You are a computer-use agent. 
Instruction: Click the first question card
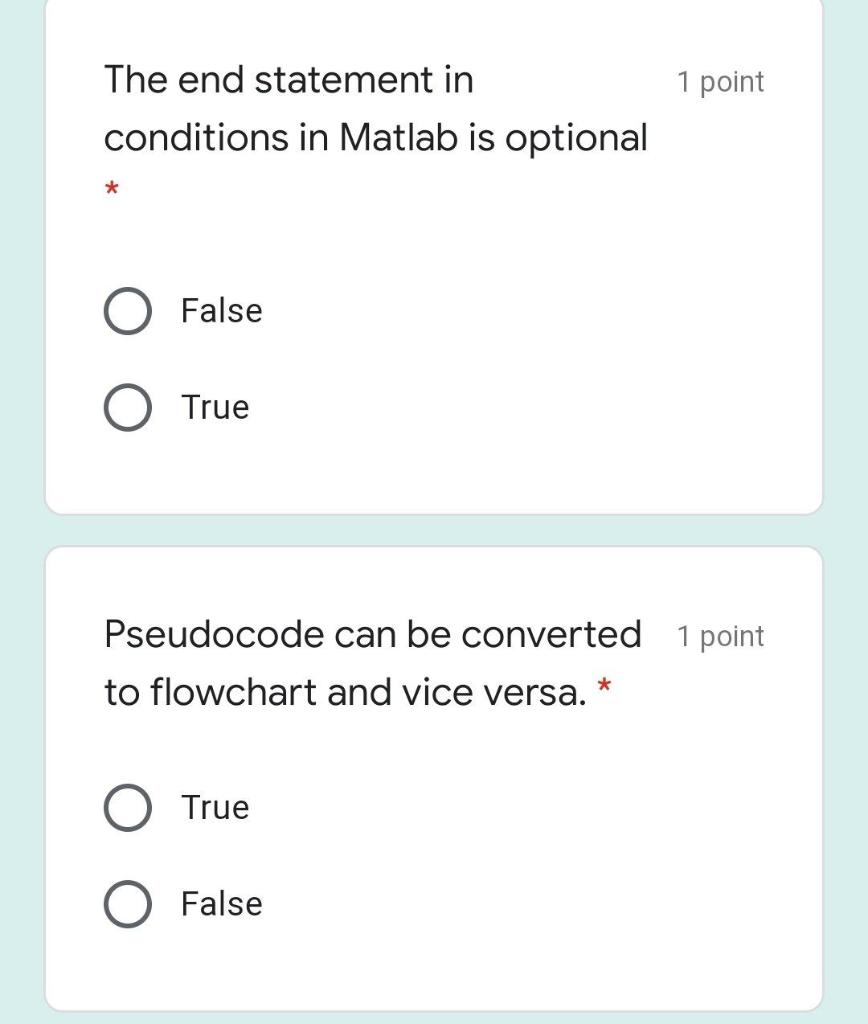434,255
